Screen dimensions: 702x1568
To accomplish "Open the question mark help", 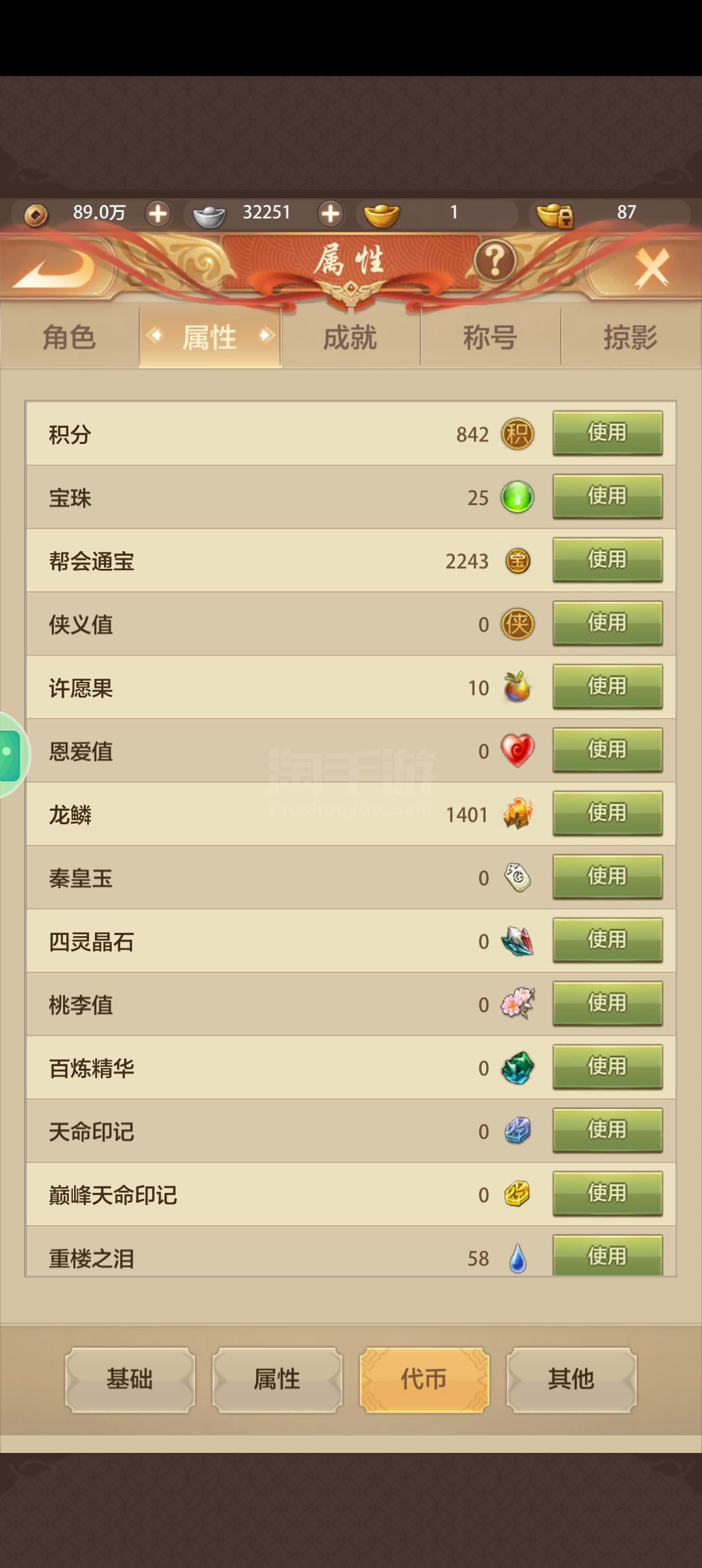I will click(x=495, y=261).
